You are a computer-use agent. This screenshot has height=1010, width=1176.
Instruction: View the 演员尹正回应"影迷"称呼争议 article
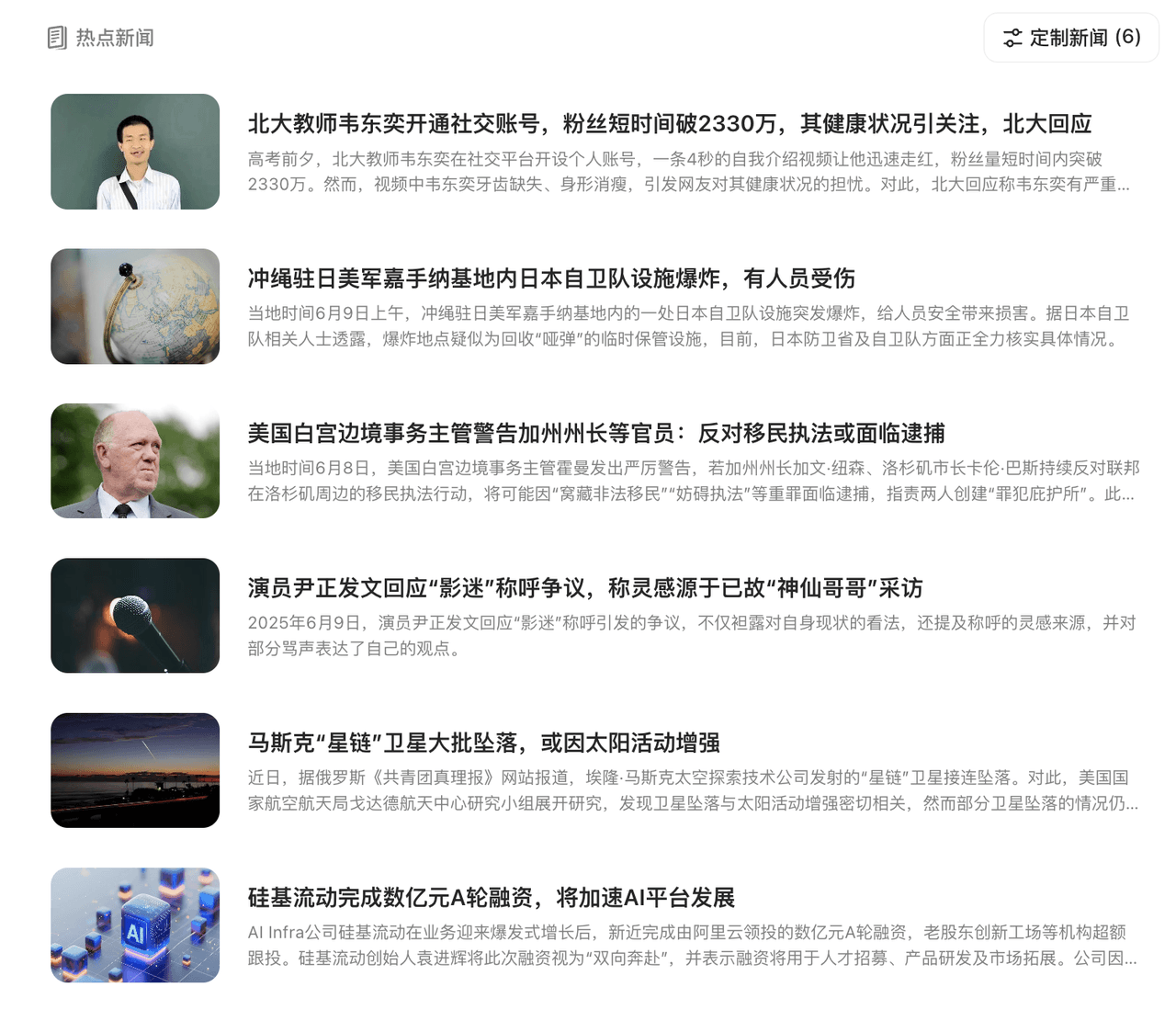coord(584,588)
